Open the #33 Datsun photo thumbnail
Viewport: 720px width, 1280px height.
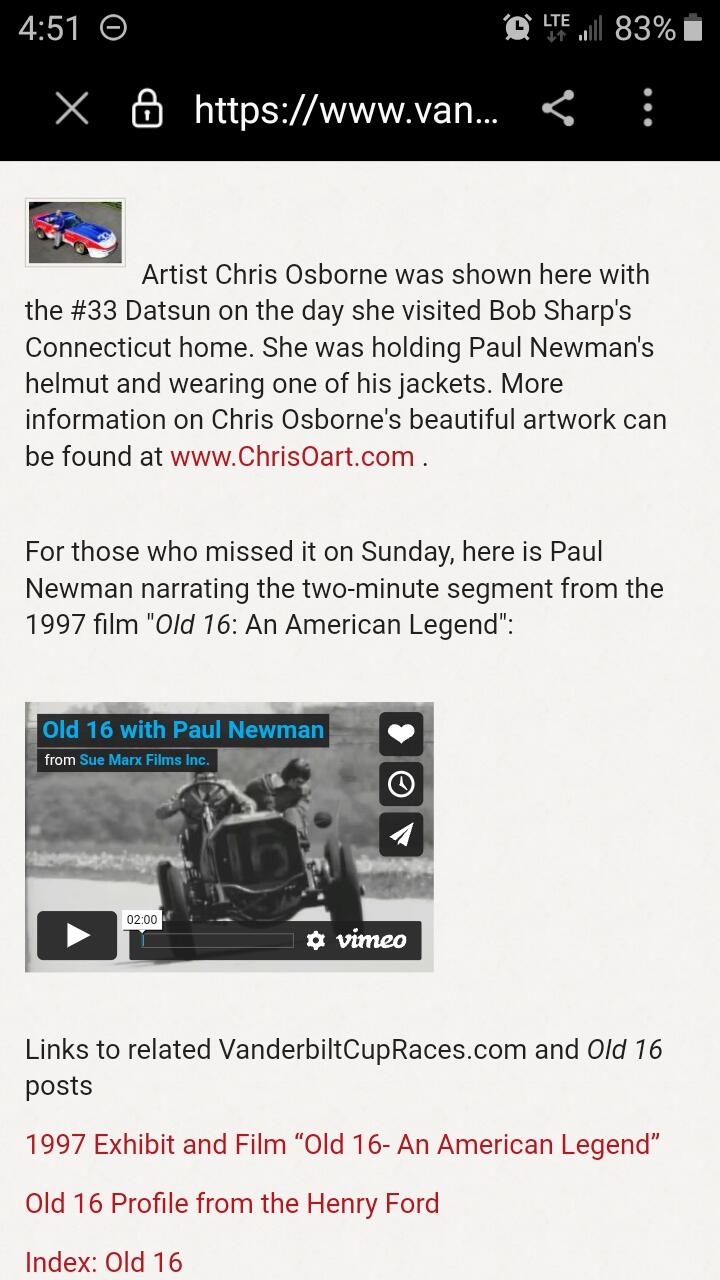[75, 232]
